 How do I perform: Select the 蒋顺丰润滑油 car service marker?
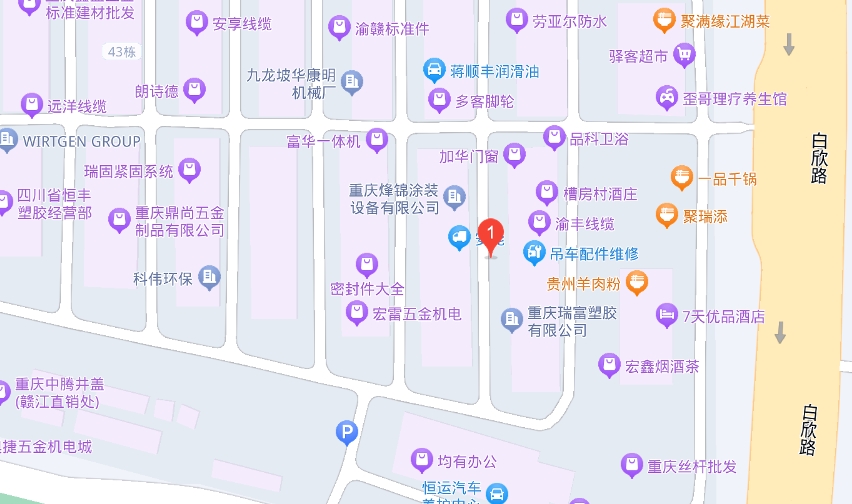pyautogui.click(x=434, y=70)
